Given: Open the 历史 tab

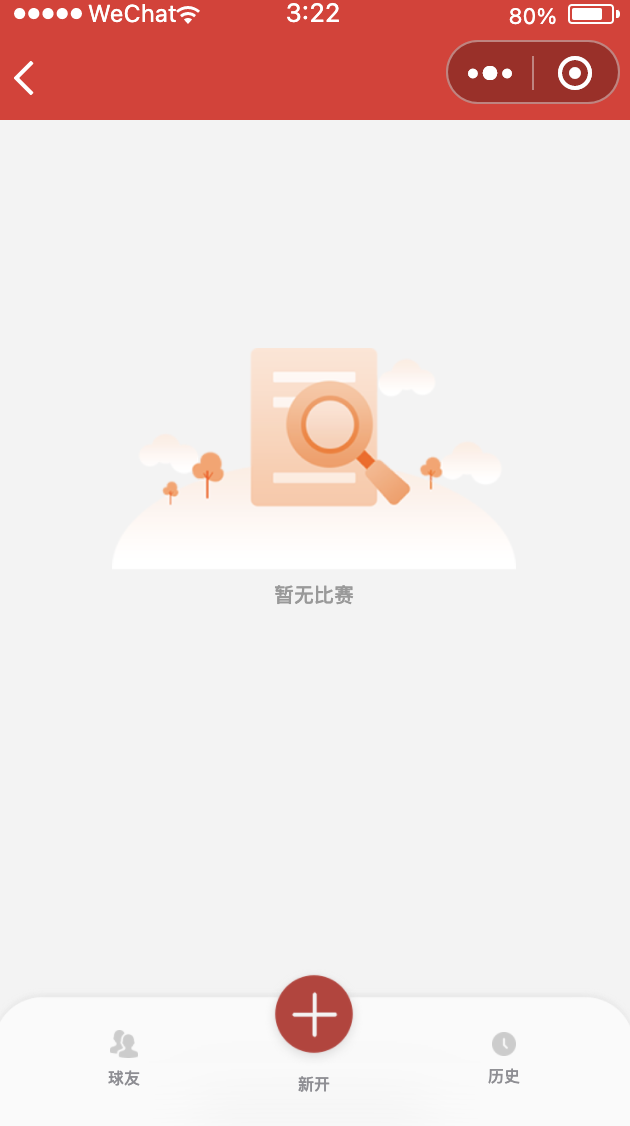Looking at the screenshot, I should point(504,1058).
